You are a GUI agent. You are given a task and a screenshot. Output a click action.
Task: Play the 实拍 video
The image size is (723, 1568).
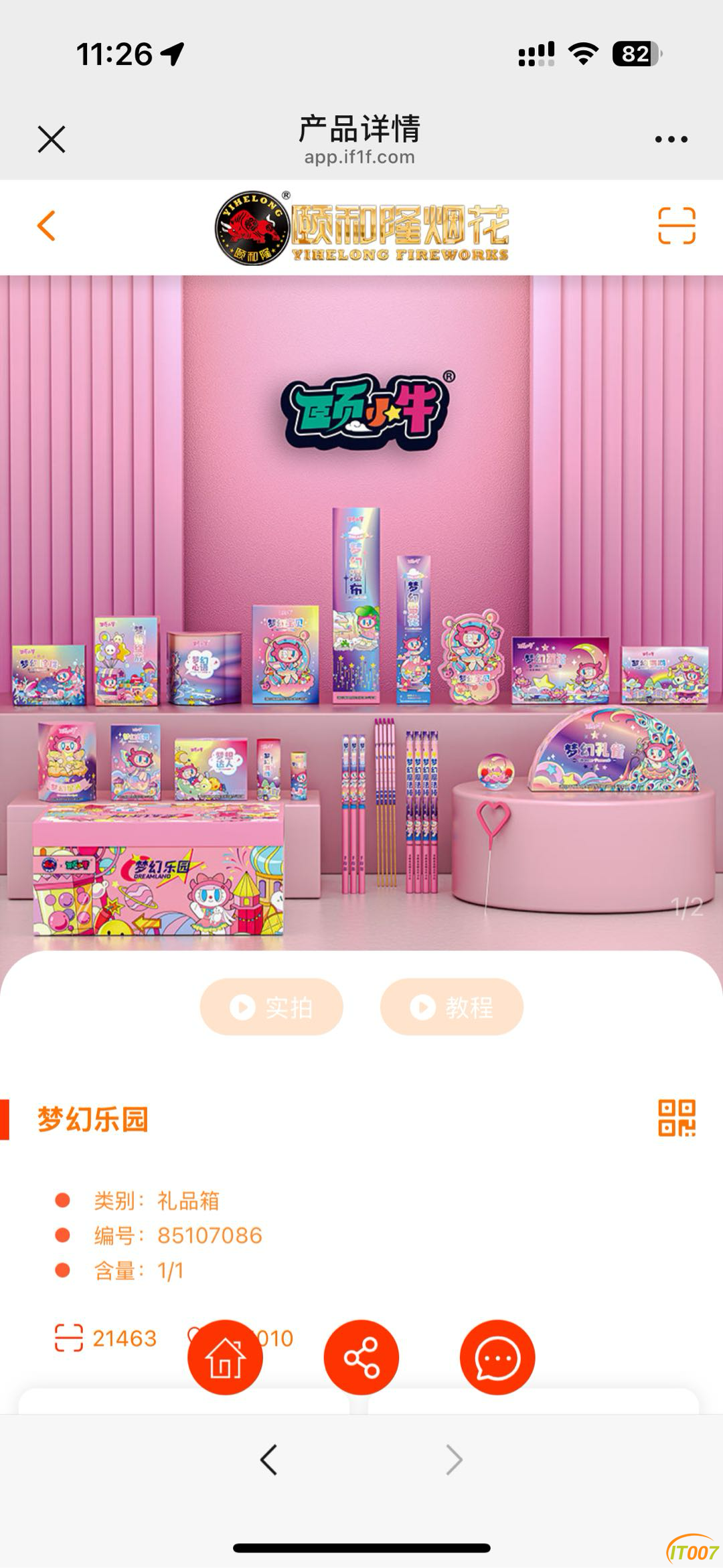(x=271, y=1007)
